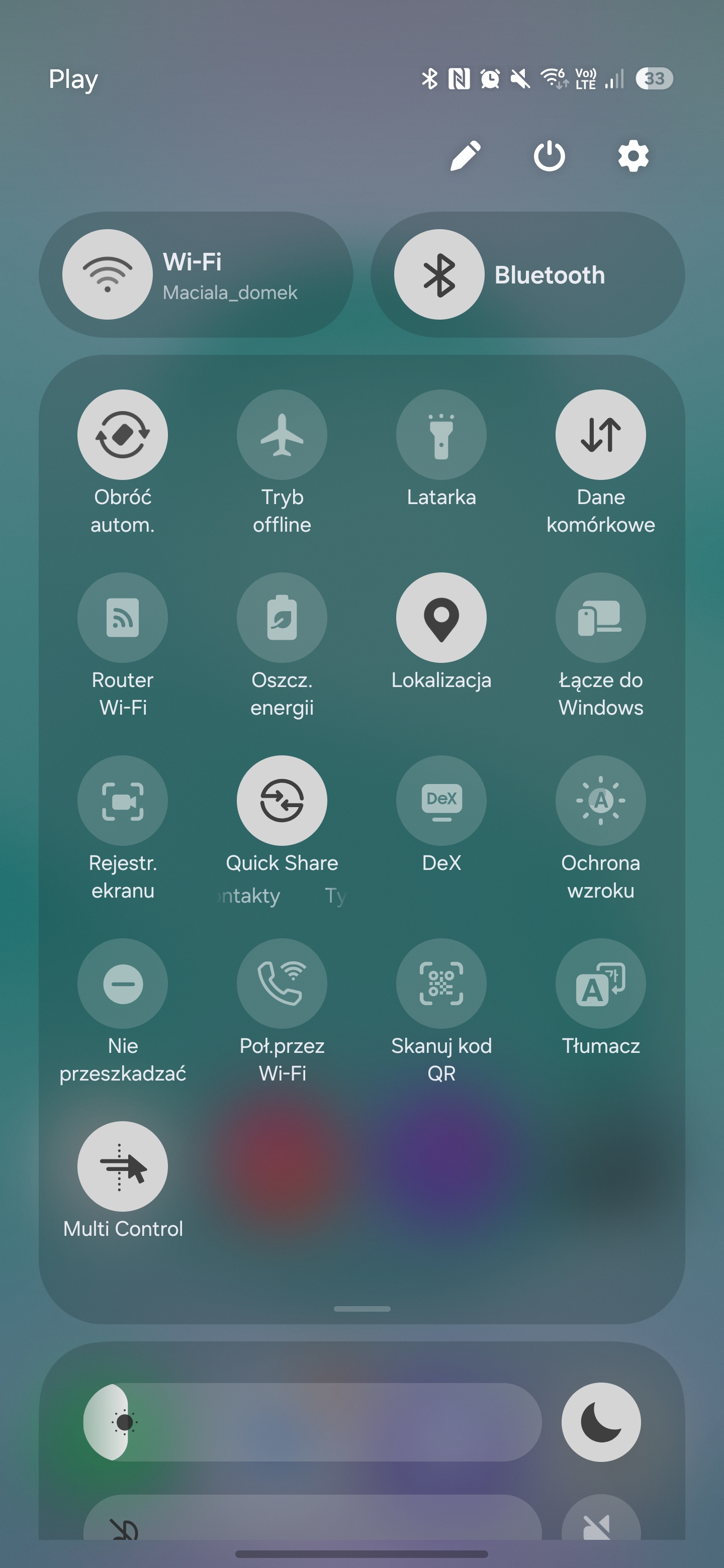Screen dimensions: 724x1568
Task: Start Rejestr. ekranu screen recorder
Action: click(x=122, y=801)
